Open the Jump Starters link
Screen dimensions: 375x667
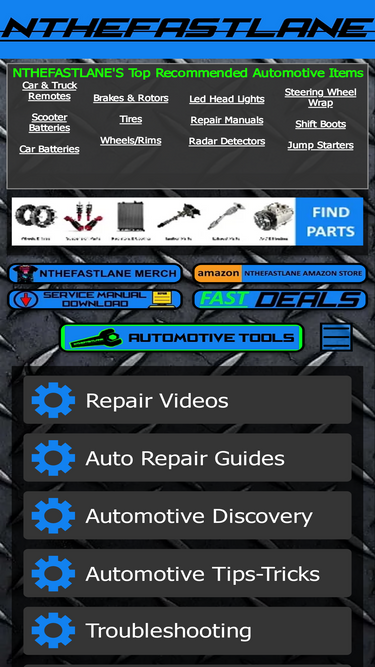[x=321, y=145]
